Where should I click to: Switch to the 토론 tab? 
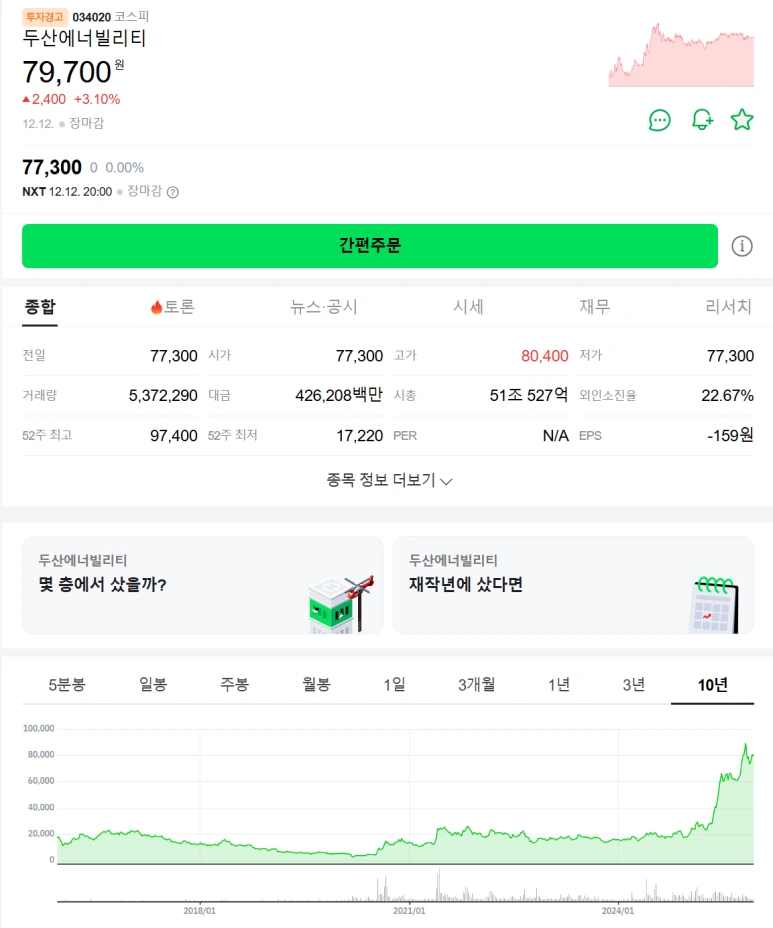point(172,307)
